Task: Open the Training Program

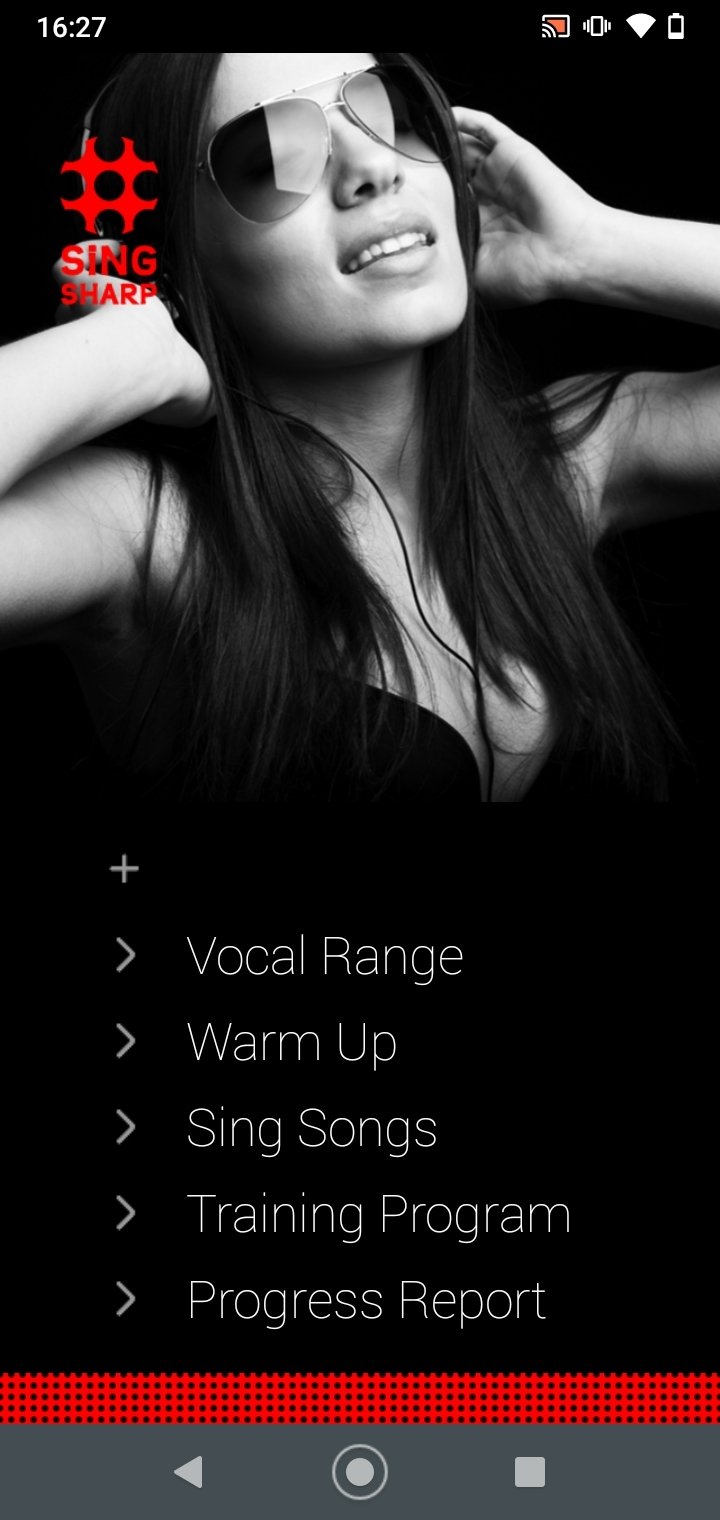Action: click(x=379, y=1215)
